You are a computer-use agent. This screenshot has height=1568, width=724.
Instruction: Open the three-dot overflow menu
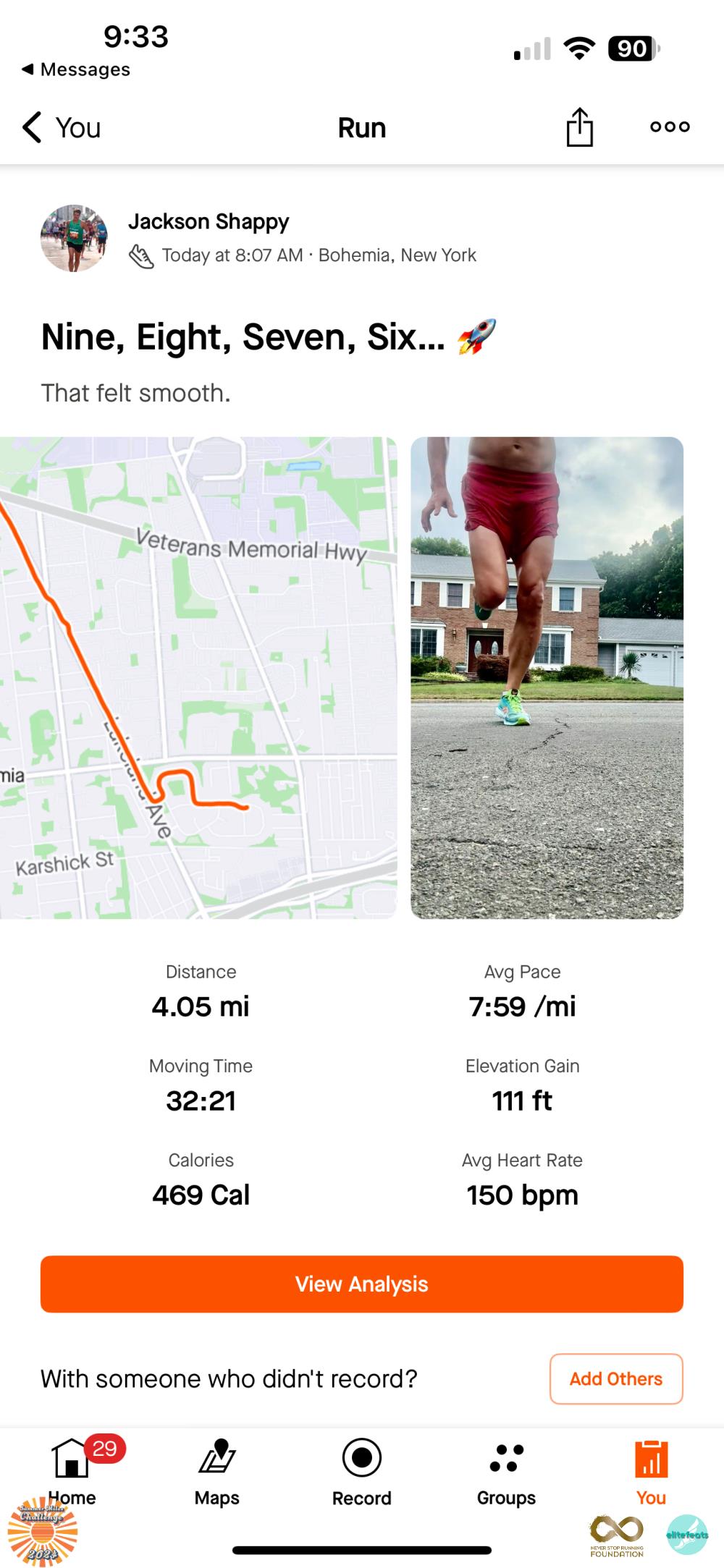pyautogui.click(x=670, y=127)
